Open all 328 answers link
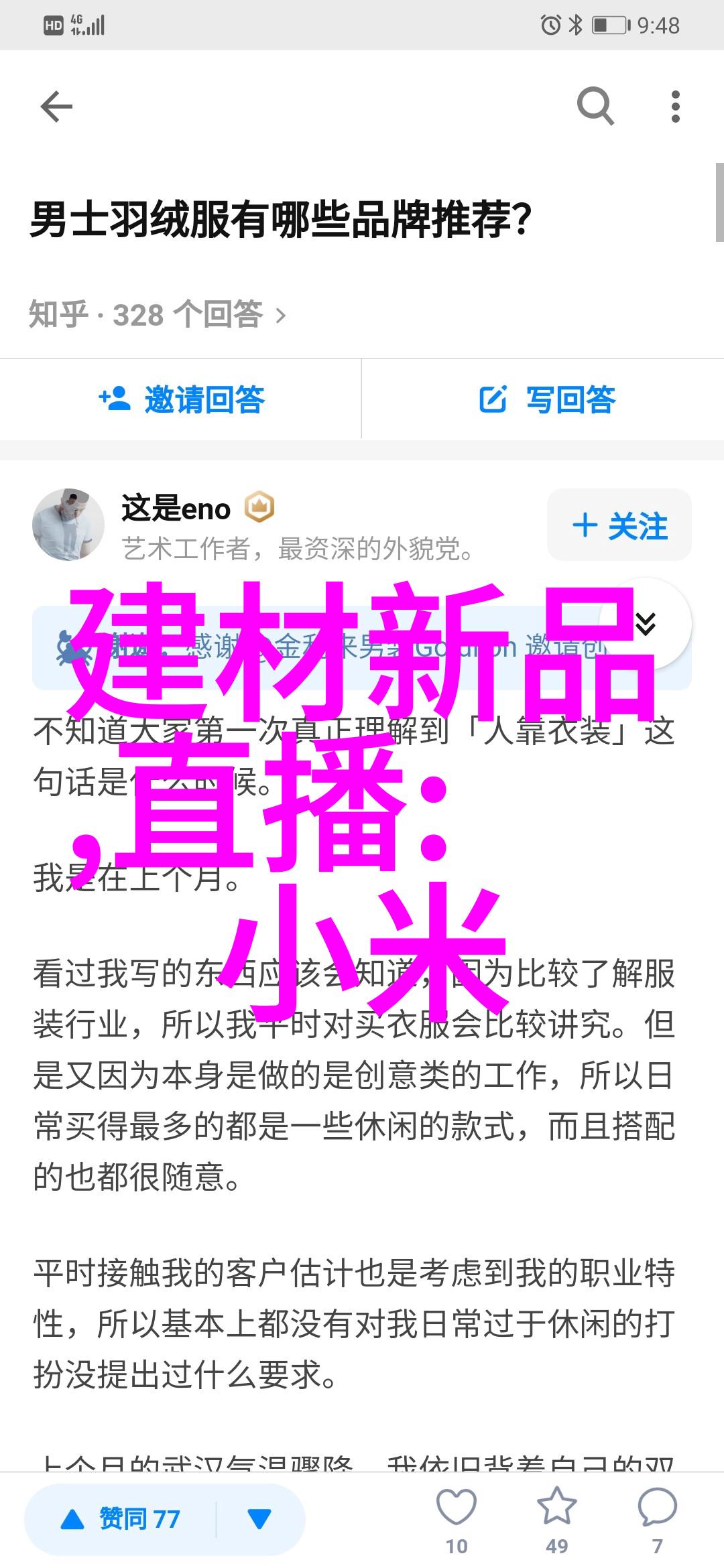 158,314
